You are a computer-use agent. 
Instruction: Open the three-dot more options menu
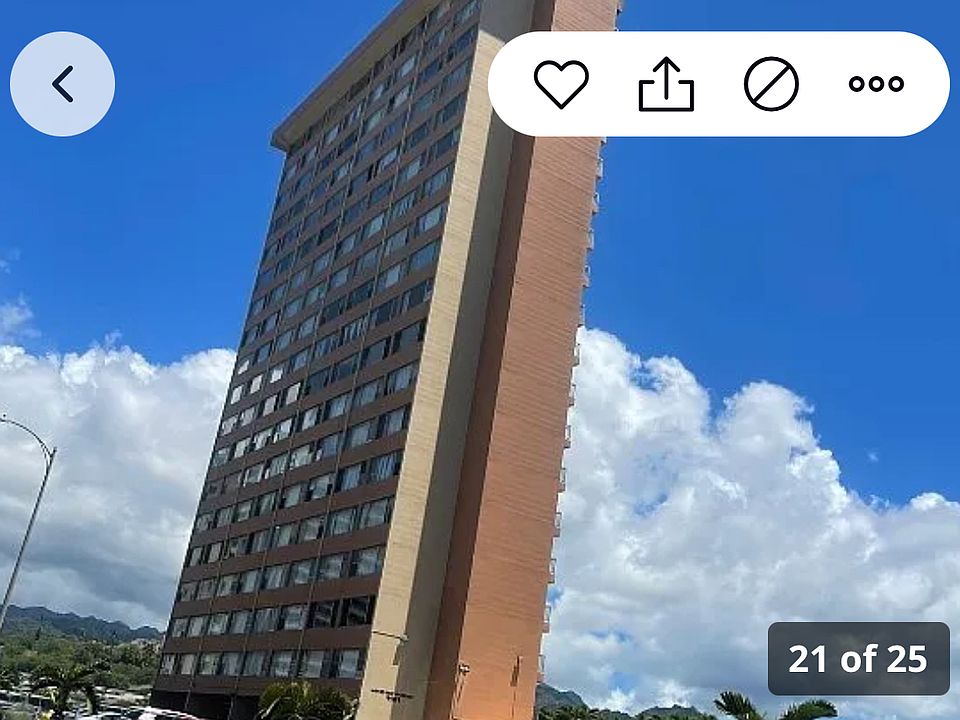[876, 84]
